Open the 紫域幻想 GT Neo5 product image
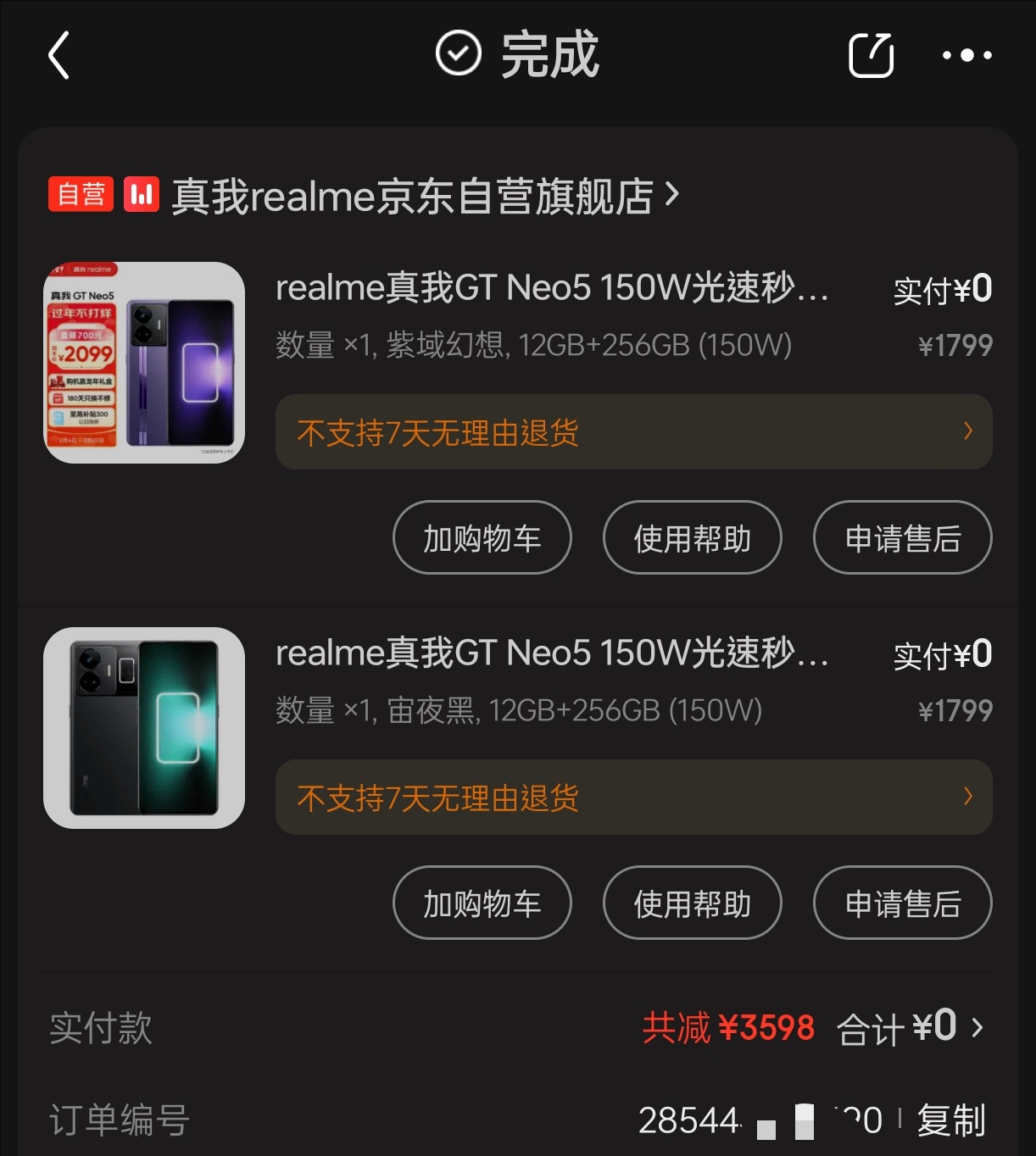1036x1156 pixels. tap(144, 363)
